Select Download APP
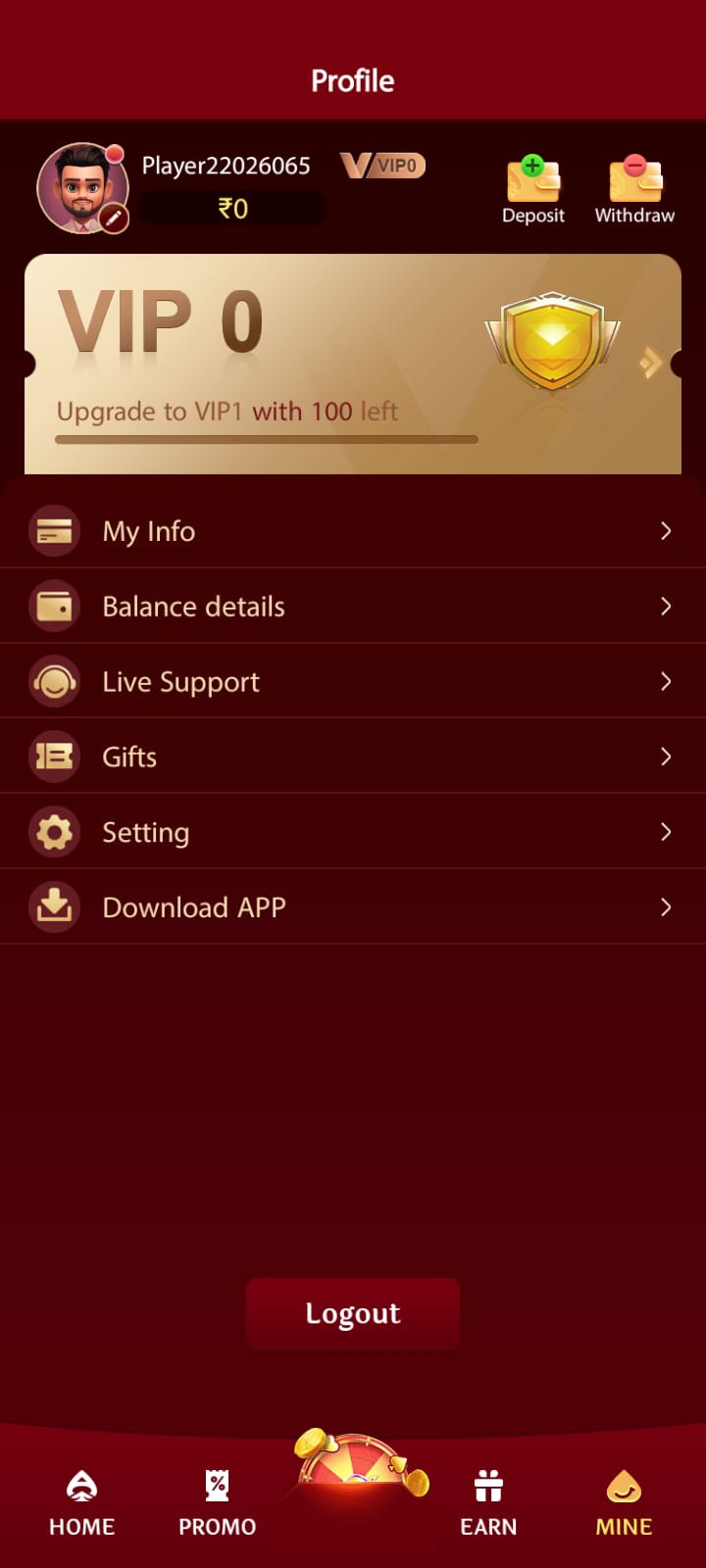706x1568 pixels. tap(353, 907)
